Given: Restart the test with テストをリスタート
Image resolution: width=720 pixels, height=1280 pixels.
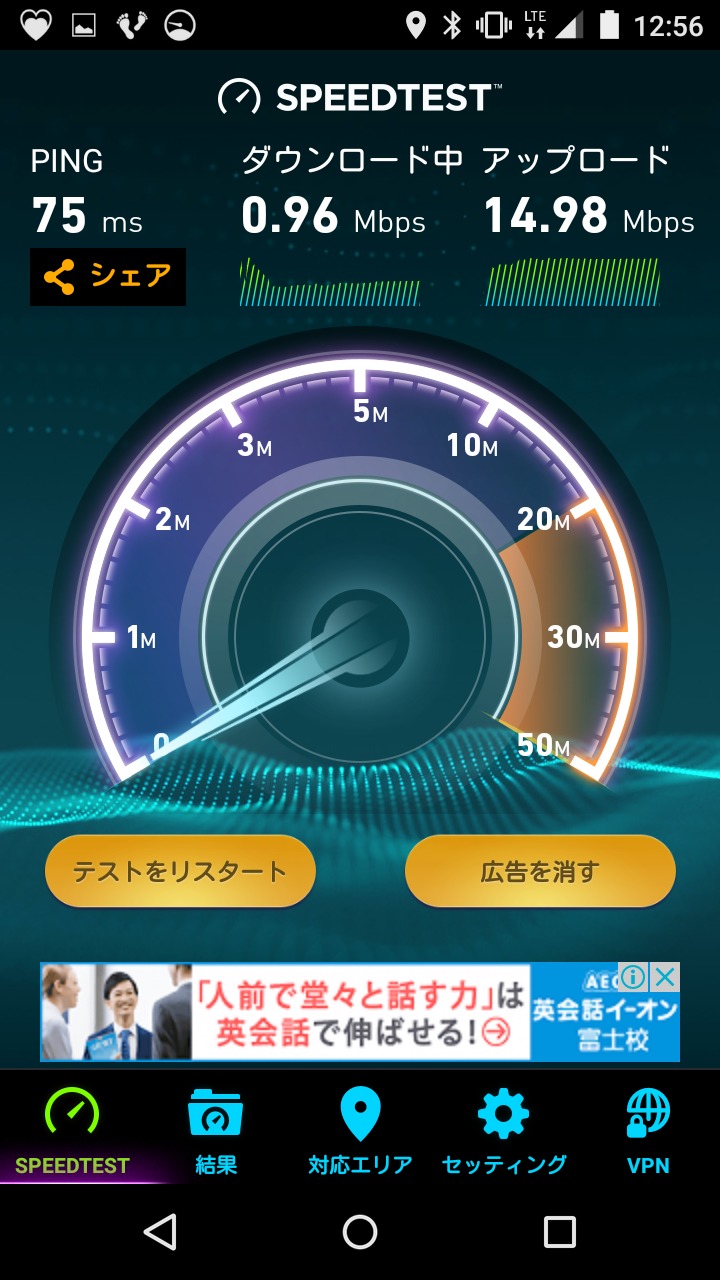Looking at the screenshot, I should 180,871.
